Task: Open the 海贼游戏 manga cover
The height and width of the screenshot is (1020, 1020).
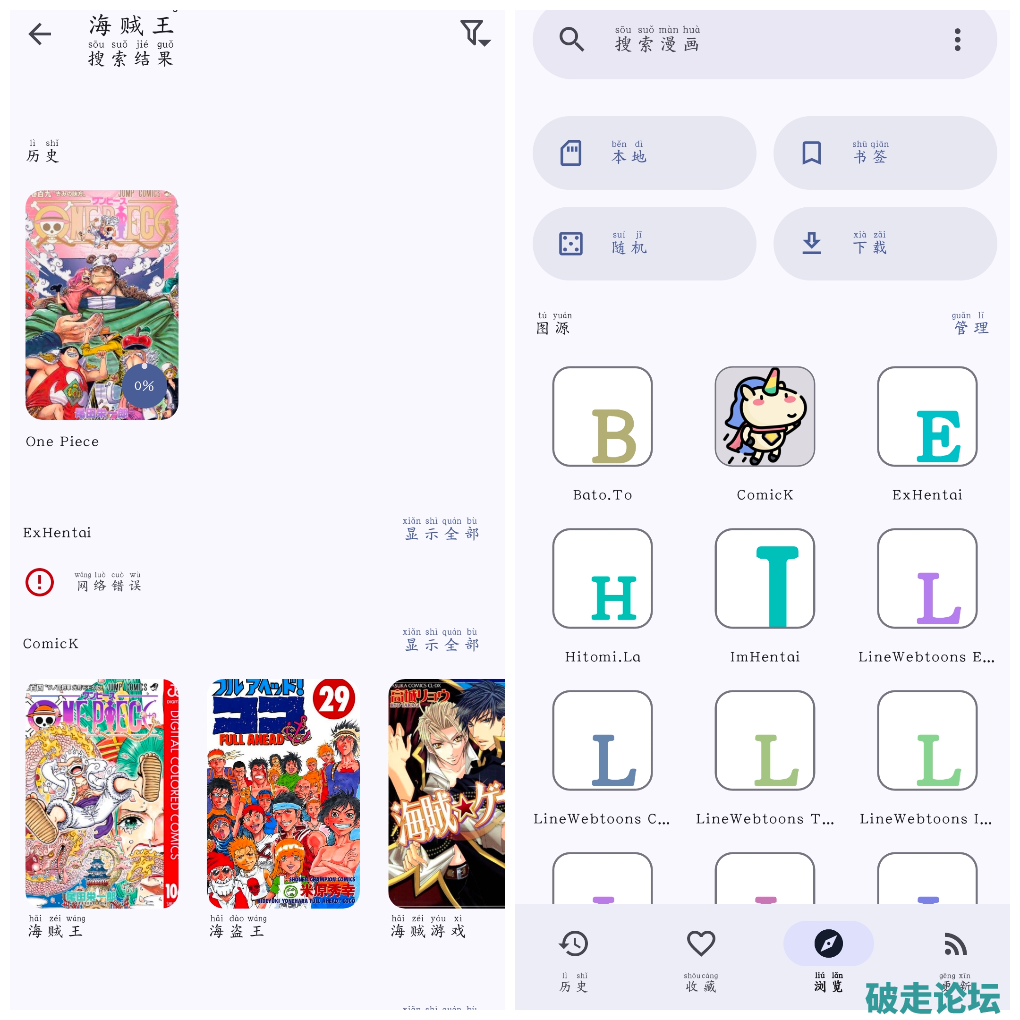Action: coord(447,794)
